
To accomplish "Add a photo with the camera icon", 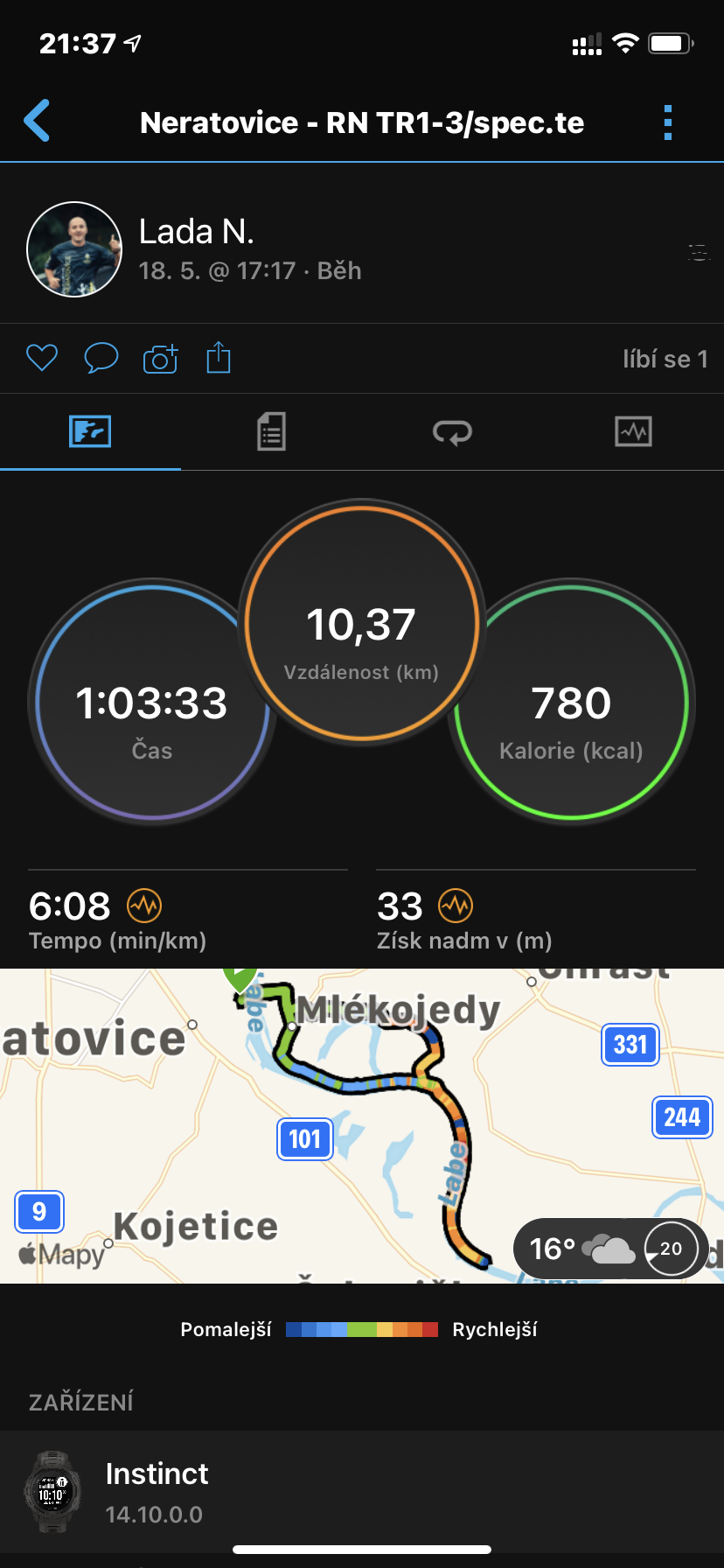I will point(160,358).
